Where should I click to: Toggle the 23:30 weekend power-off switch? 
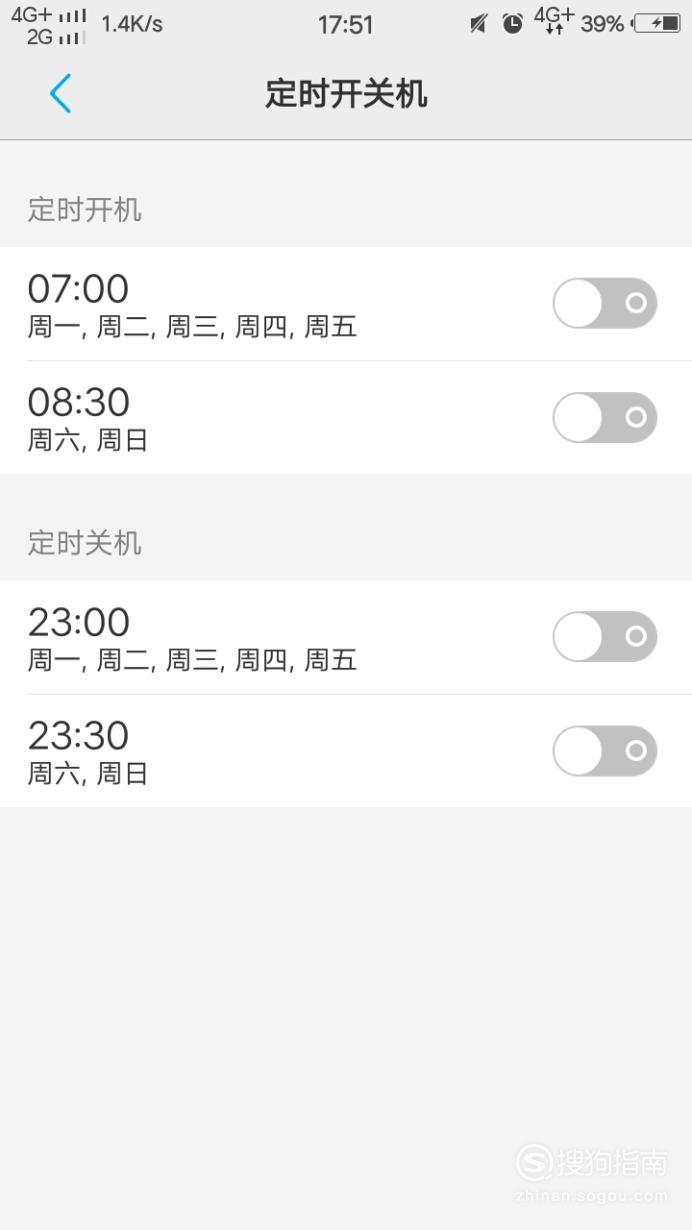pyautogui.click(x=605, y=751)
